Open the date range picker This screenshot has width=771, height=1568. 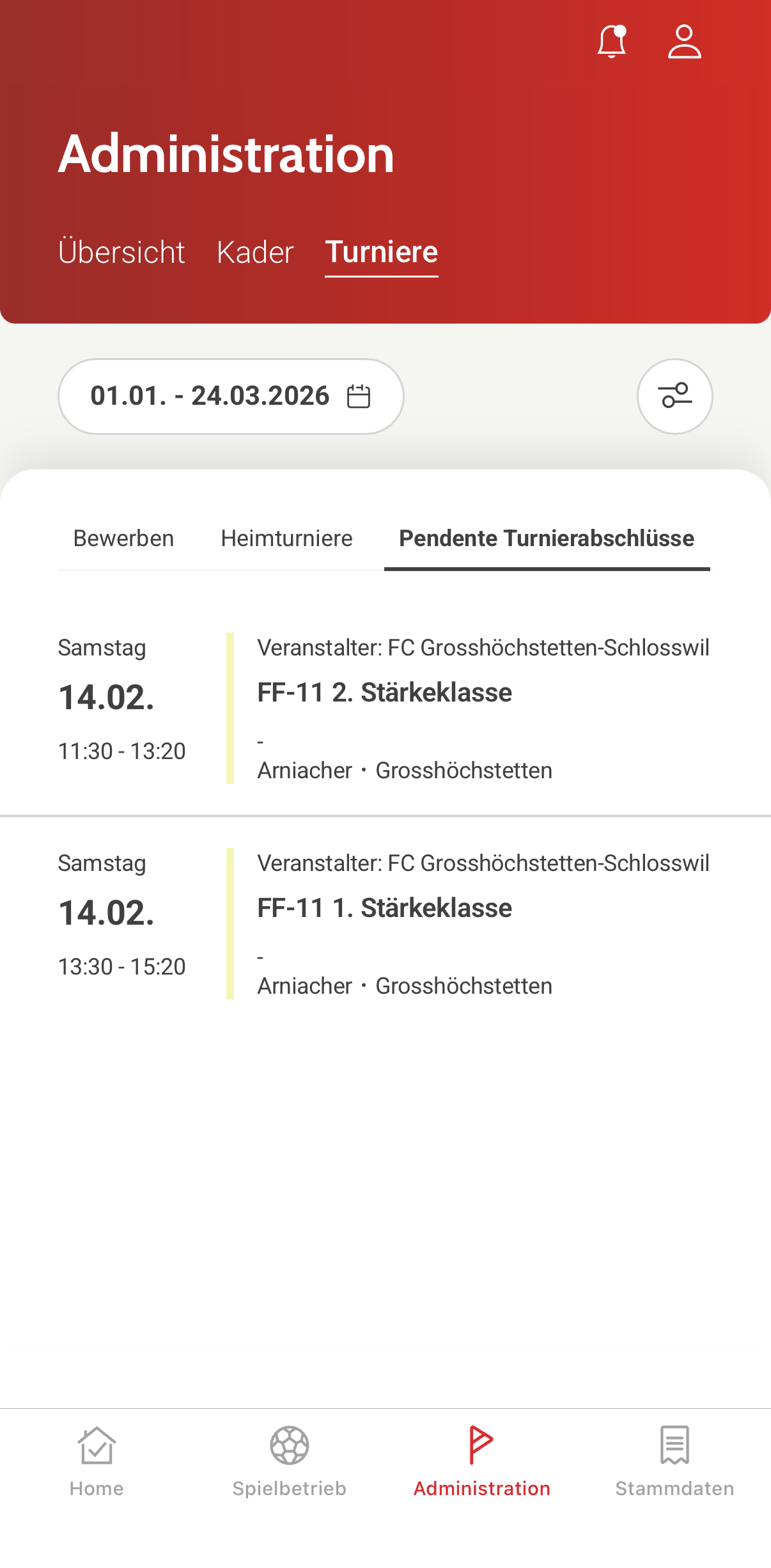(x=231, y=396)
